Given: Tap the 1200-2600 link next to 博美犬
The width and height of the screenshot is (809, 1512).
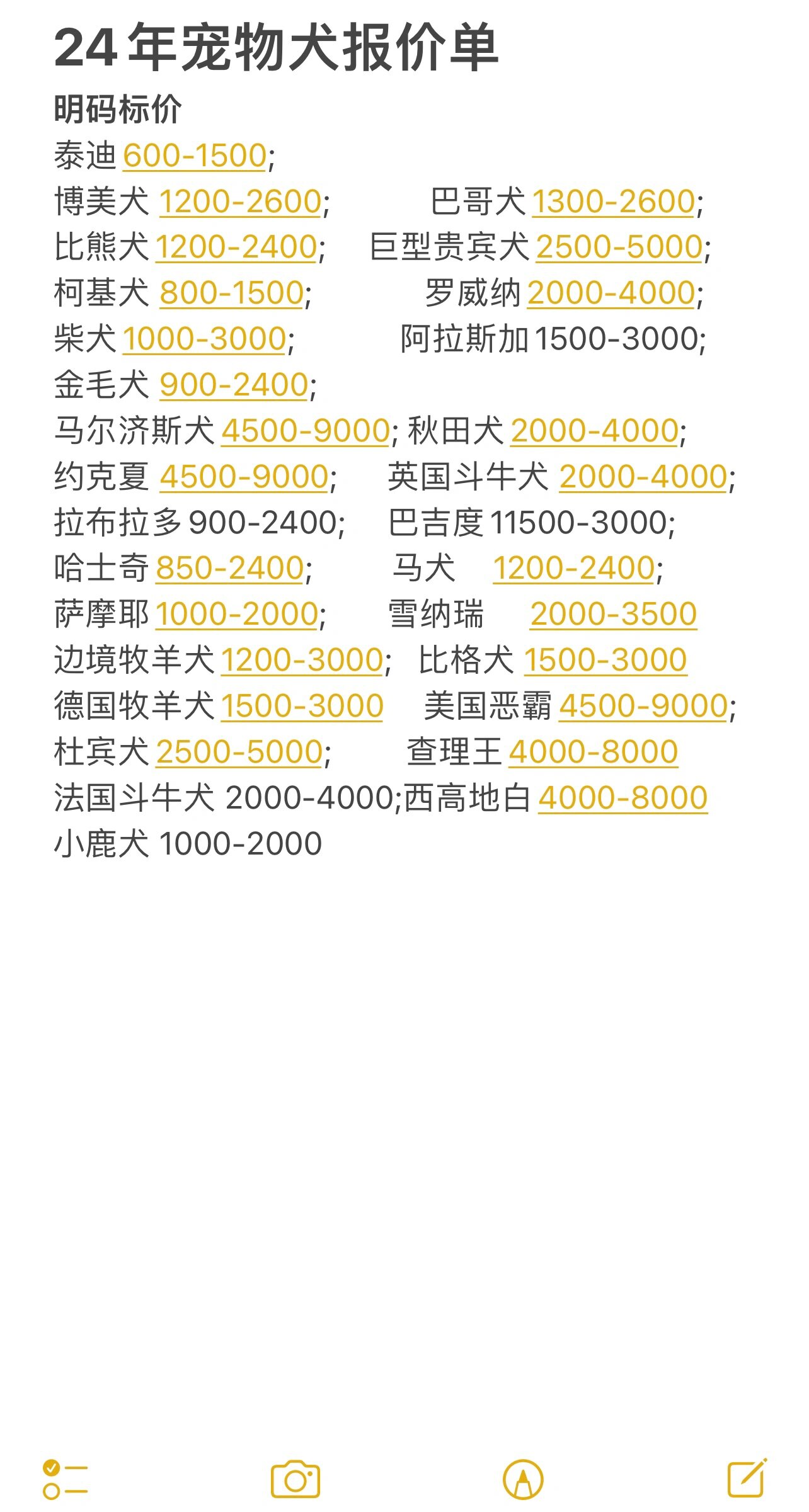Looking at the screenshot, I should pyautogui.click(x=238, y=200).
